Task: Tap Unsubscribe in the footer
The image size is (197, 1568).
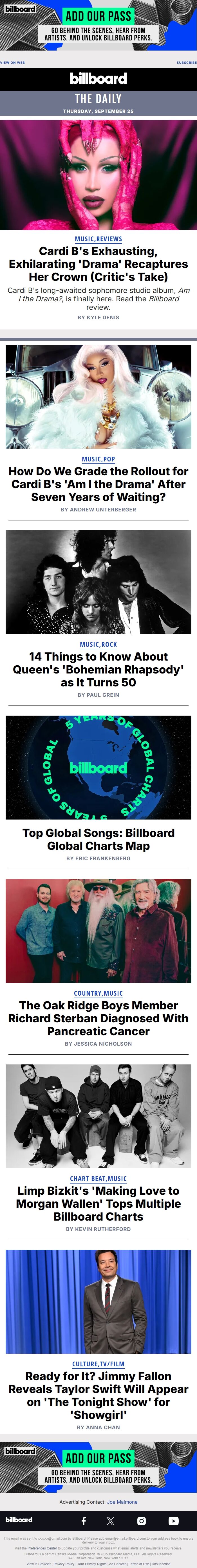Action: [161, 1564]
